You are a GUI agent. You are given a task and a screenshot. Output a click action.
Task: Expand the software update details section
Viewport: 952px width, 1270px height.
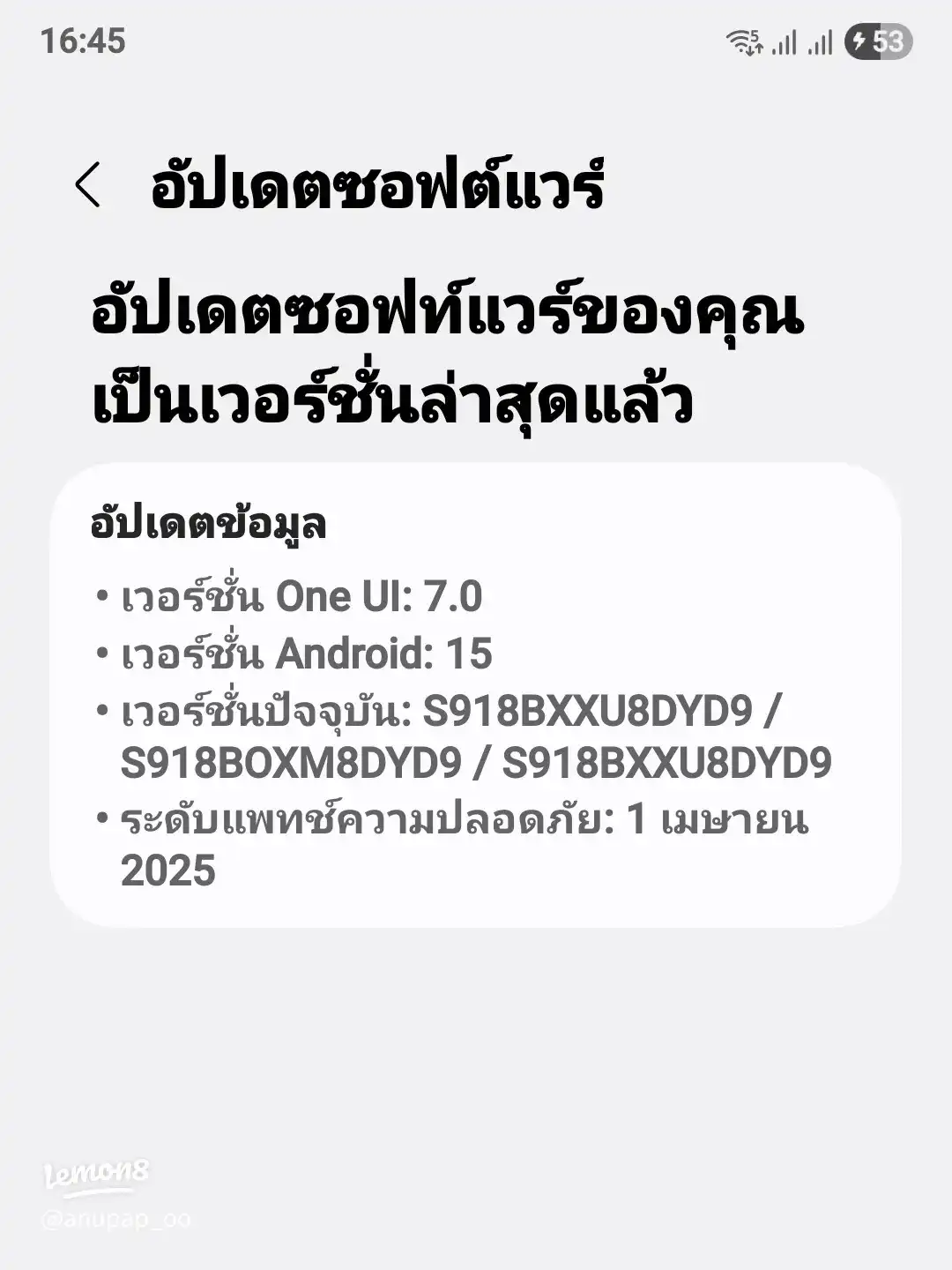[476, 688]
